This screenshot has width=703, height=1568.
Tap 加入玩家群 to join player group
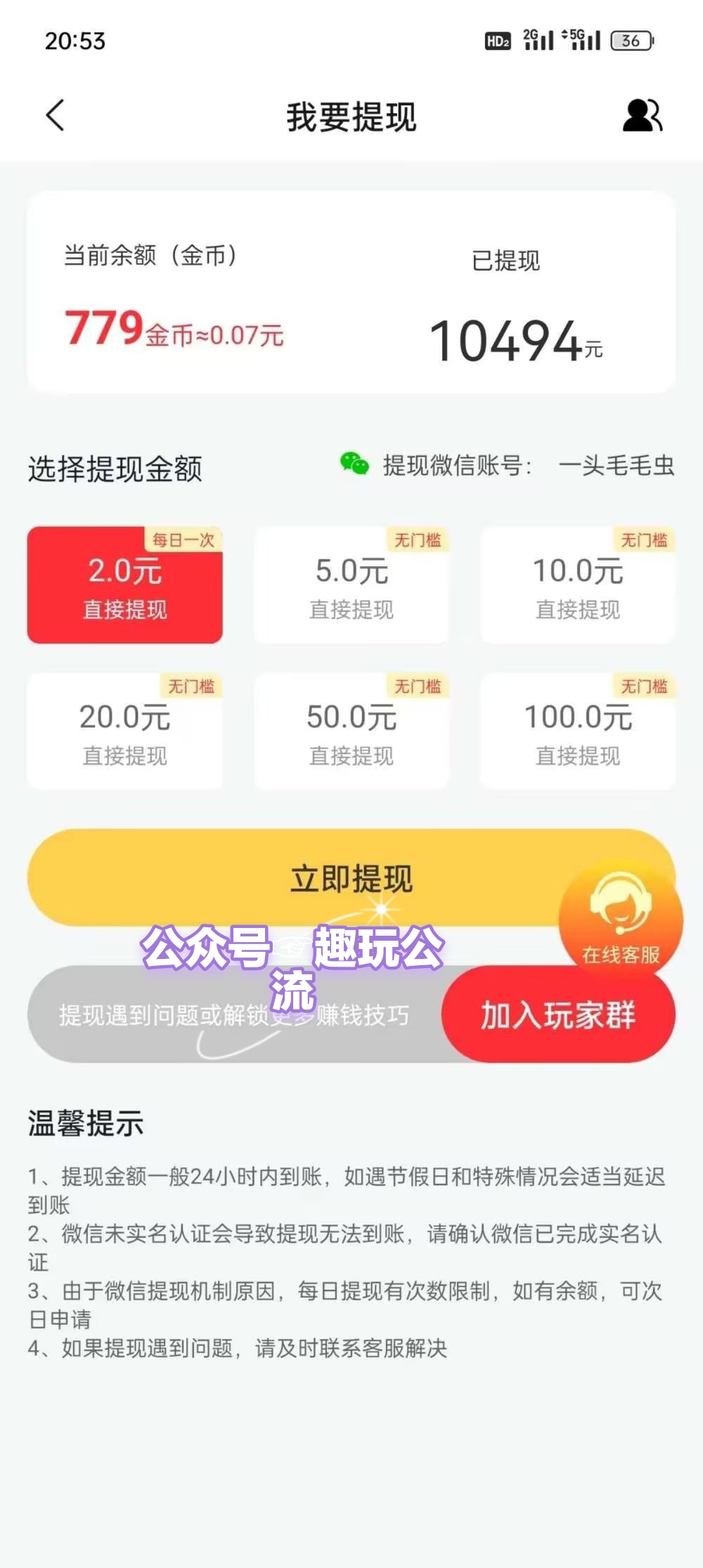pos(558,1014)
